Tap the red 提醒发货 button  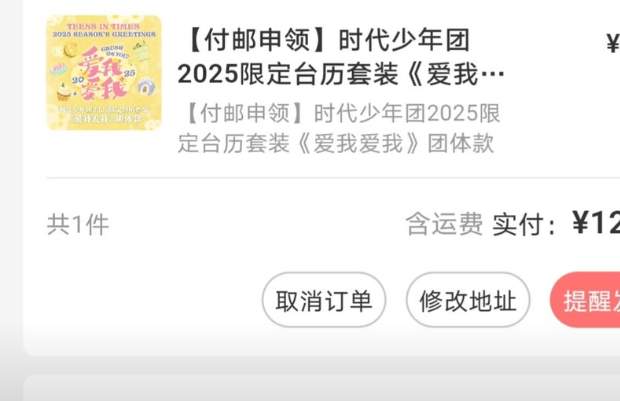click(x=585, y=300)
